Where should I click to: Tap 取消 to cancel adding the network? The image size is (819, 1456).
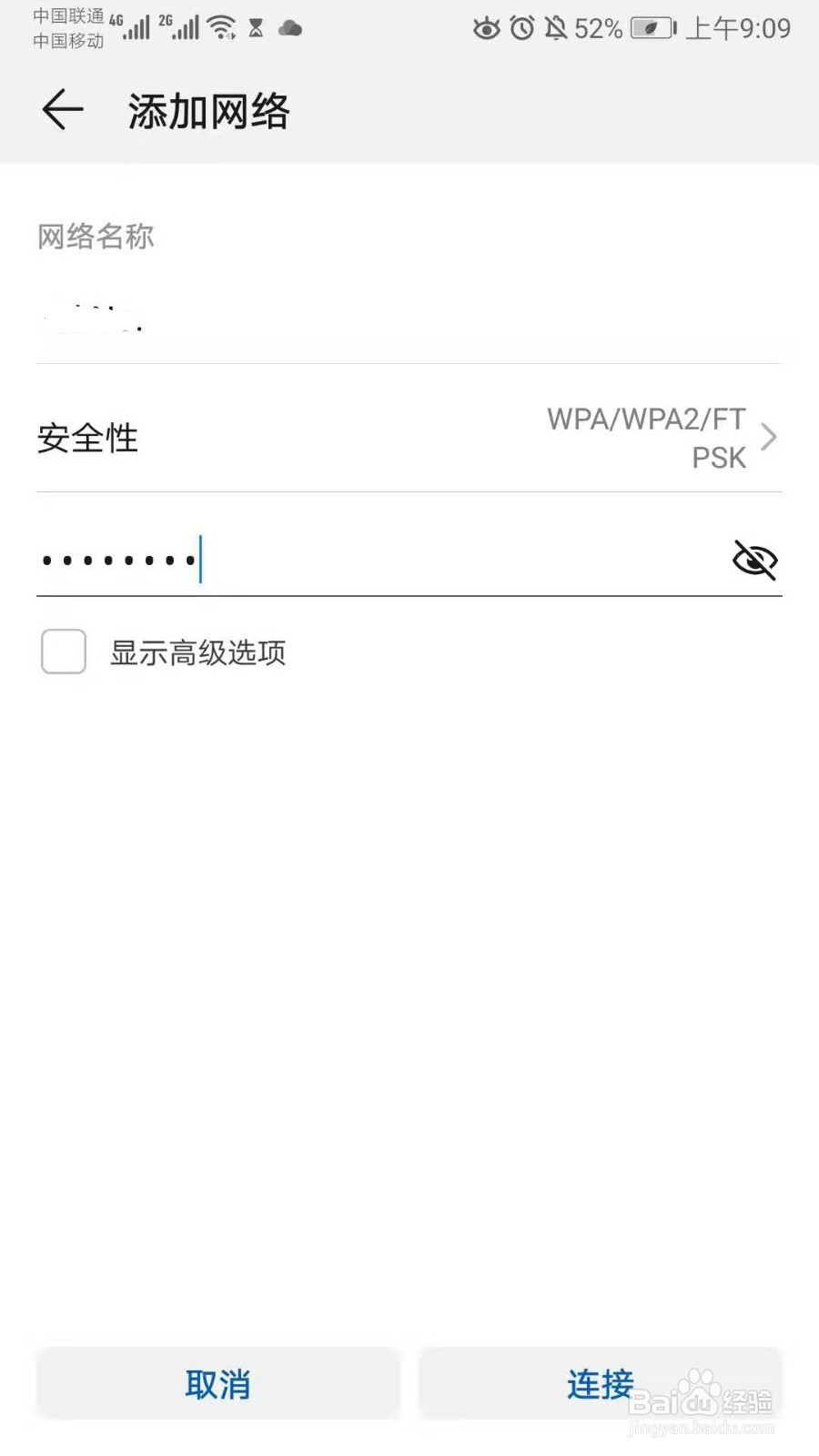(x=217, y=1383)
